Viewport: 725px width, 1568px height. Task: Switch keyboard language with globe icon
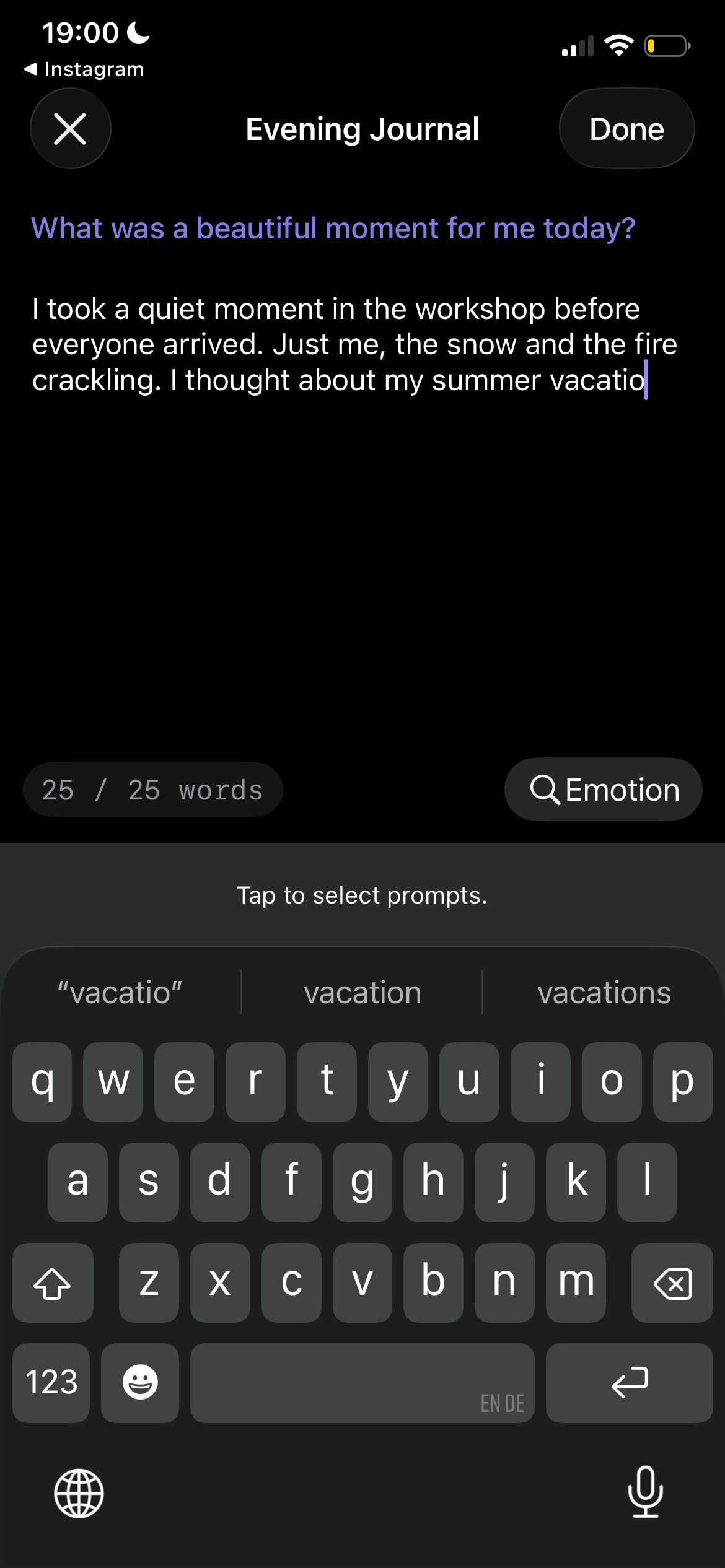(79, 1493)
